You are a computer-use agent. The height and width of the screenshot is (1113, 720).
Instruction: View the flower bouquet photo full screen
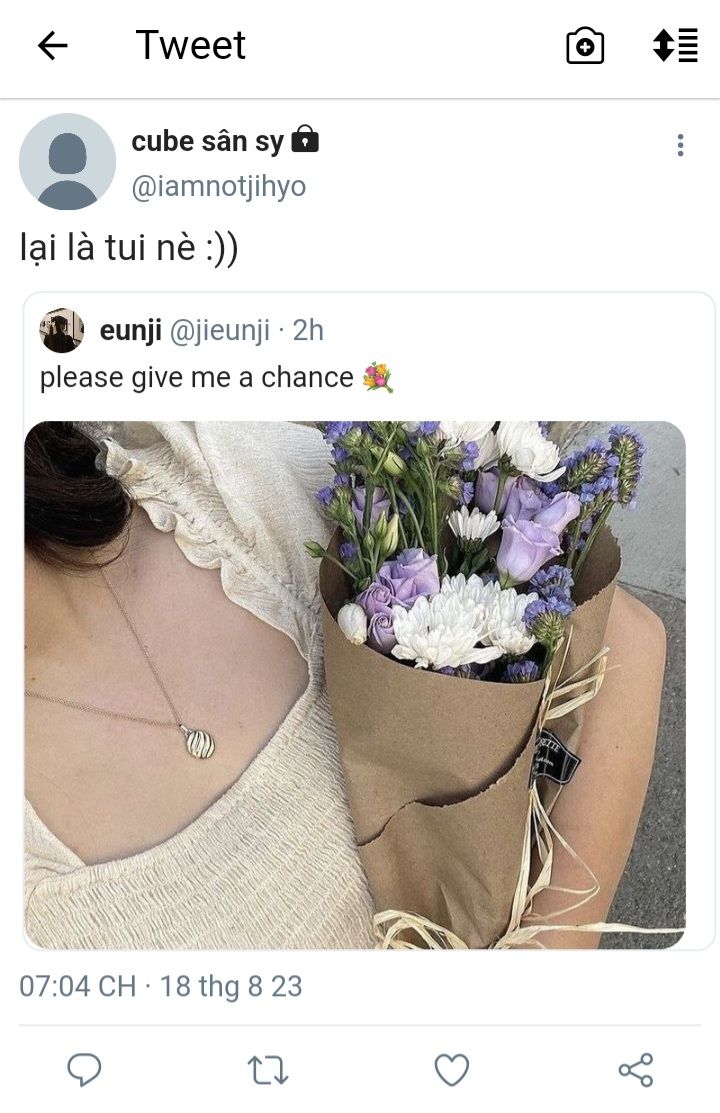point(355,684)
